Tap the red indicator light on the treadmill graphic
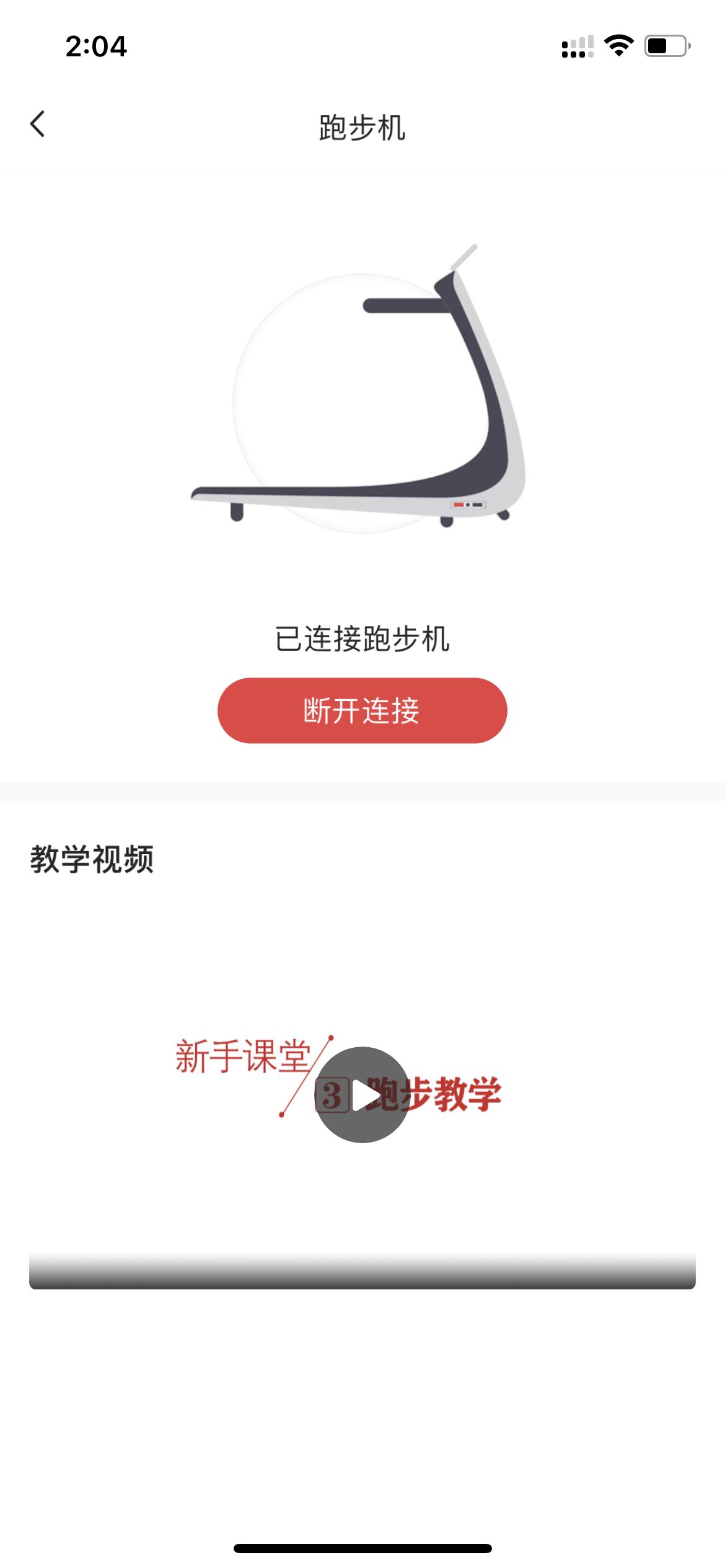 (458, 505)
